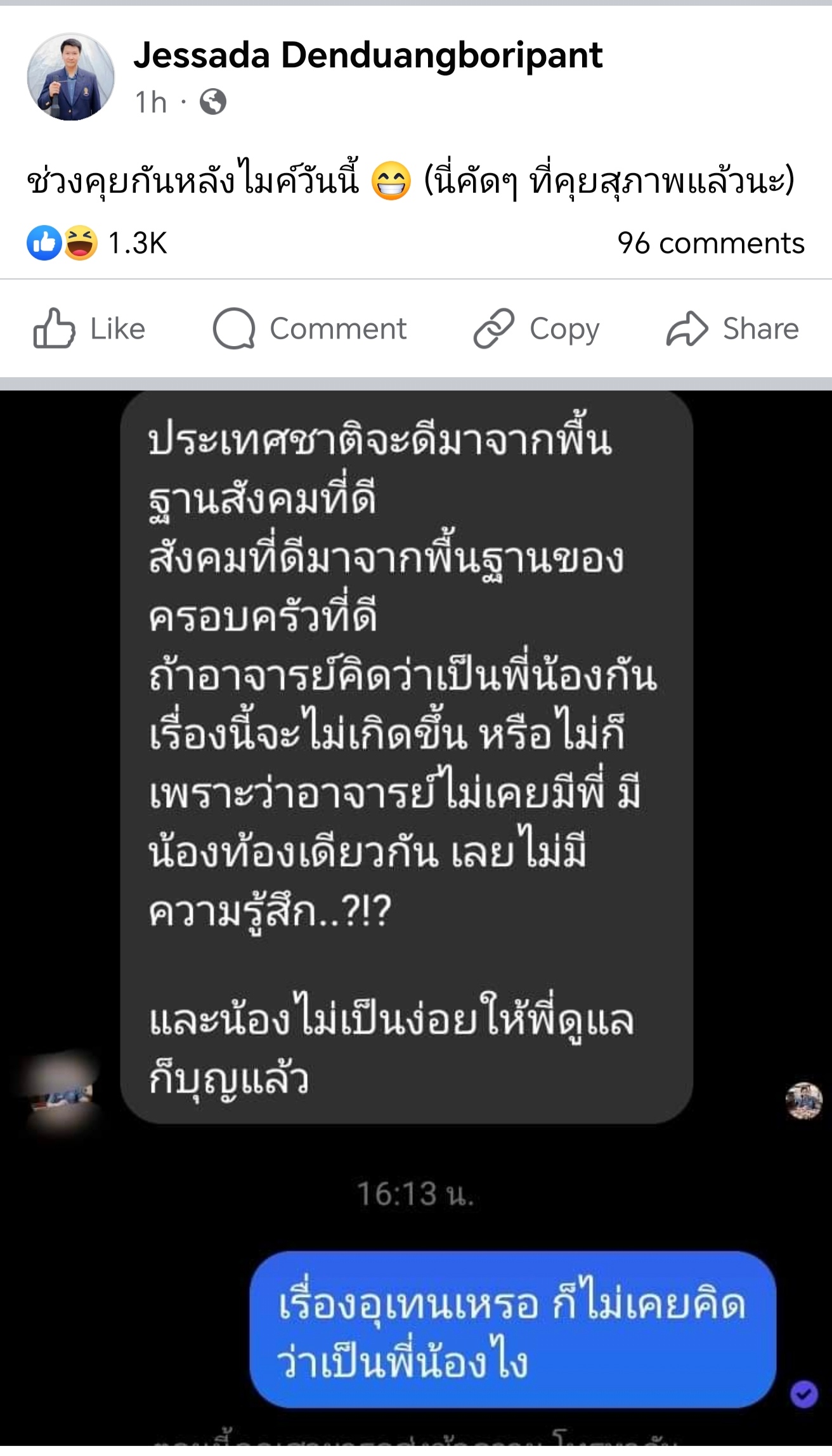Copy the post link

[536, 328]
